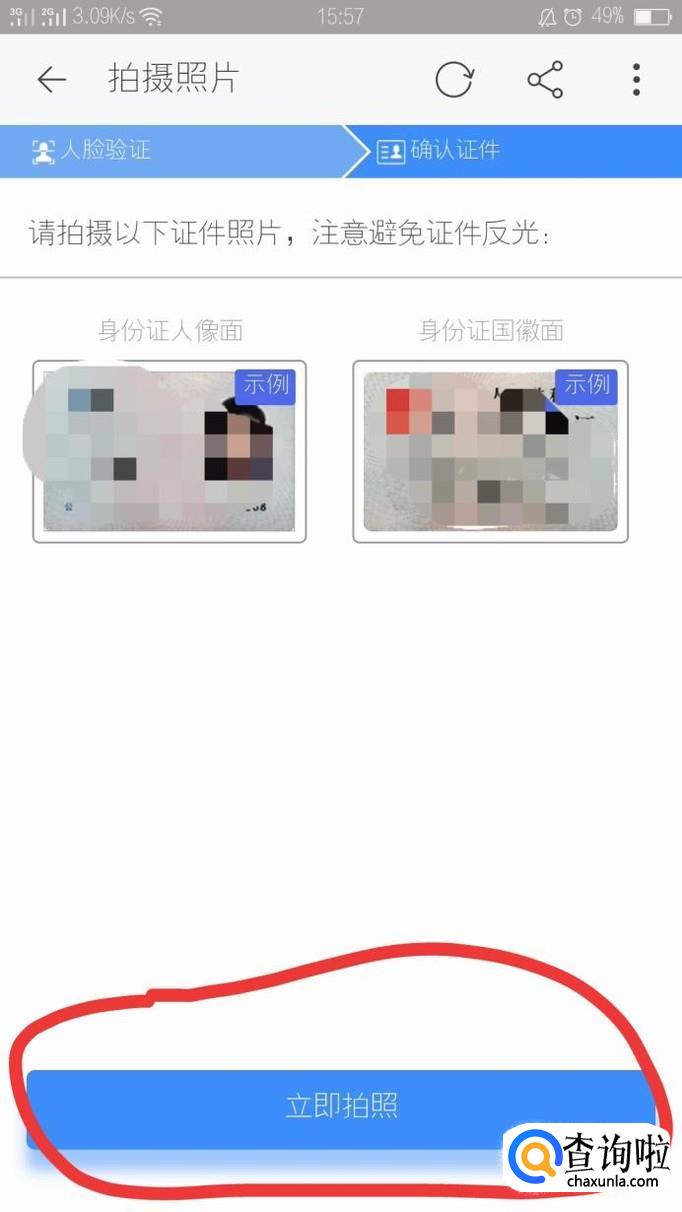Select the 身份证人像面 example card
Screen dimensions: 682x1212
pyautogui.click(x=169, y=451)
